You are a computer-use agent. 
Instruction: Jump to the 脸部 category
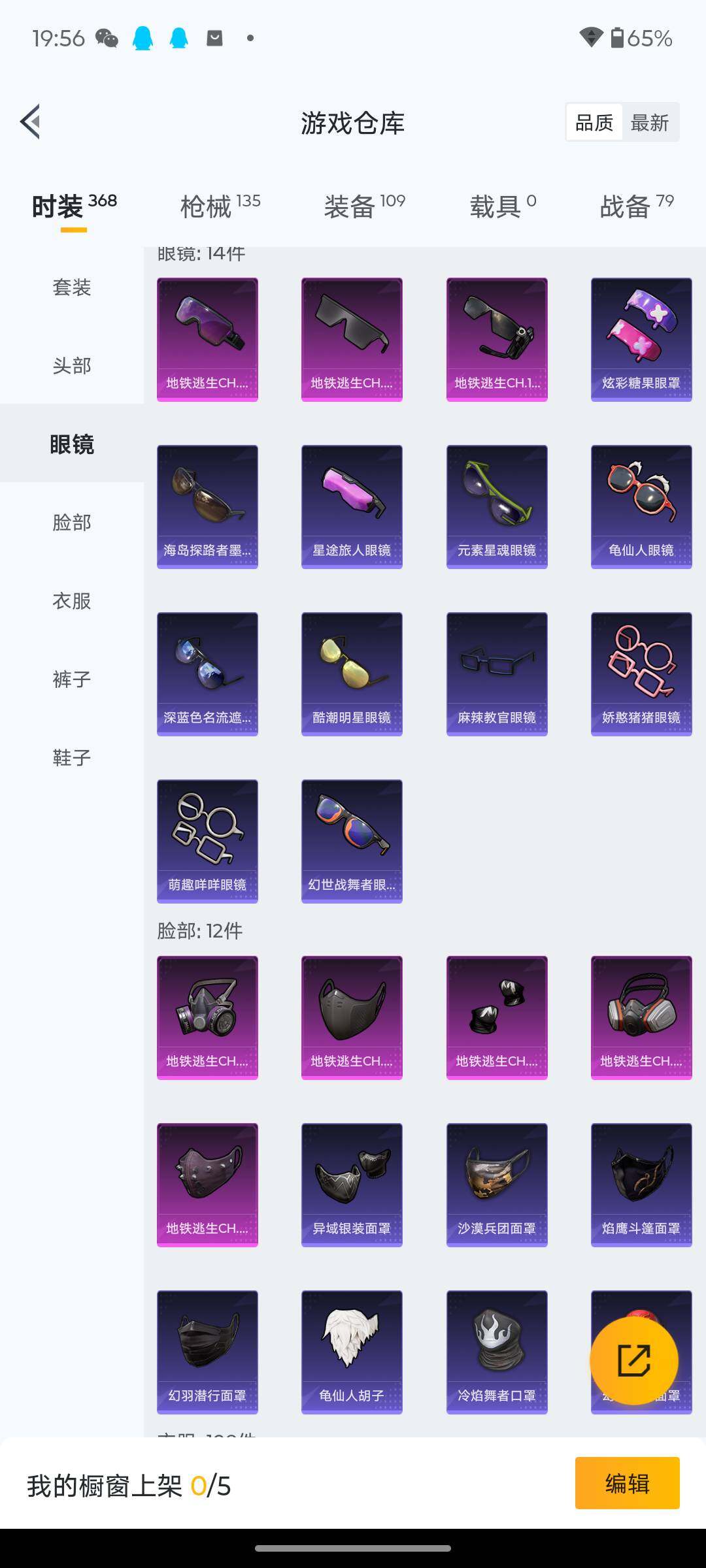(72, 523)
